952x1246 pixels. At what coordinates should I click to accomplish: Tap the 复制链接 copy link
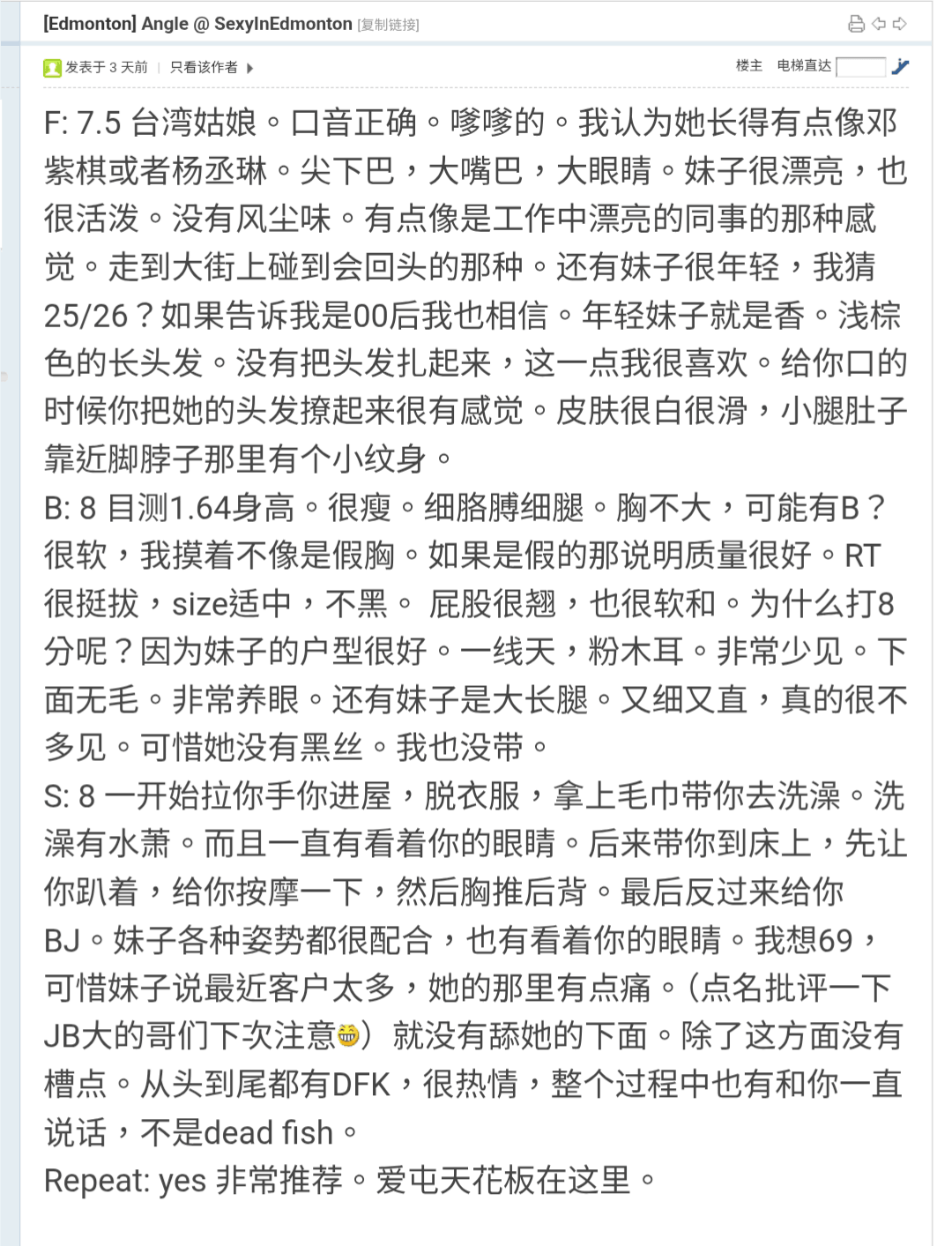tap(389, 26)
